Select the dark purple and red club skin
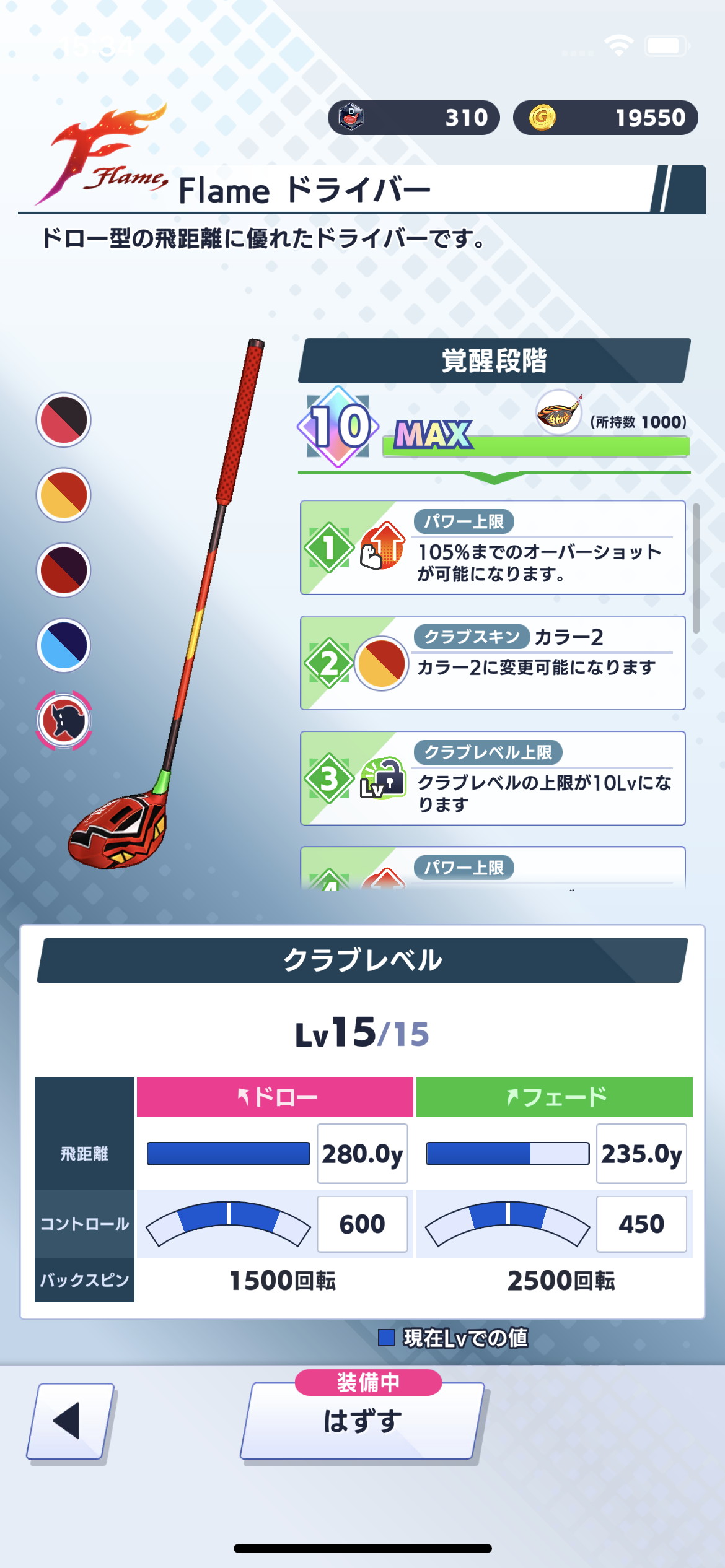Image resolution: width=725 pixels, height=1568 pixels. (63, 570)
